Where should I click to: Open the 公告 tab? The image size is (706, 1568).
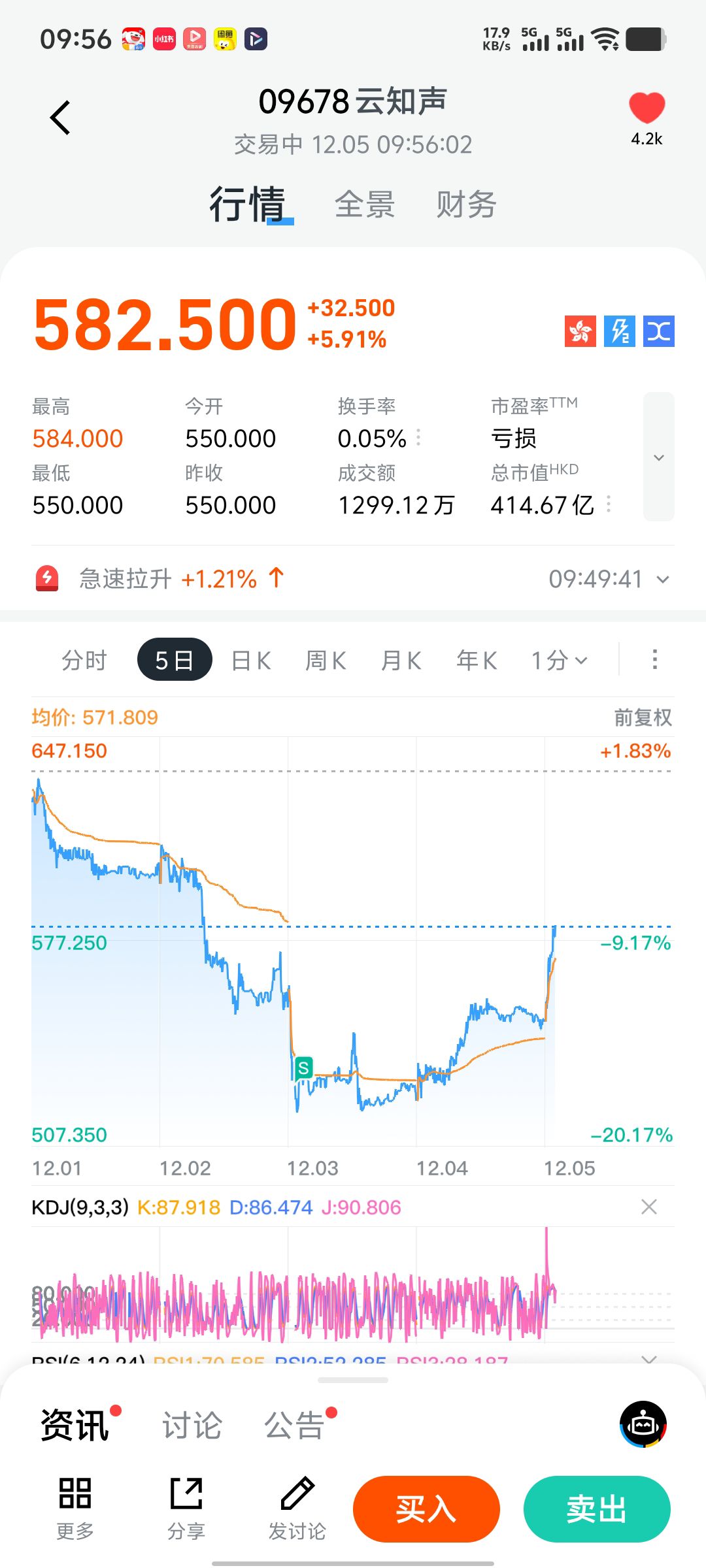[294, 1425]
